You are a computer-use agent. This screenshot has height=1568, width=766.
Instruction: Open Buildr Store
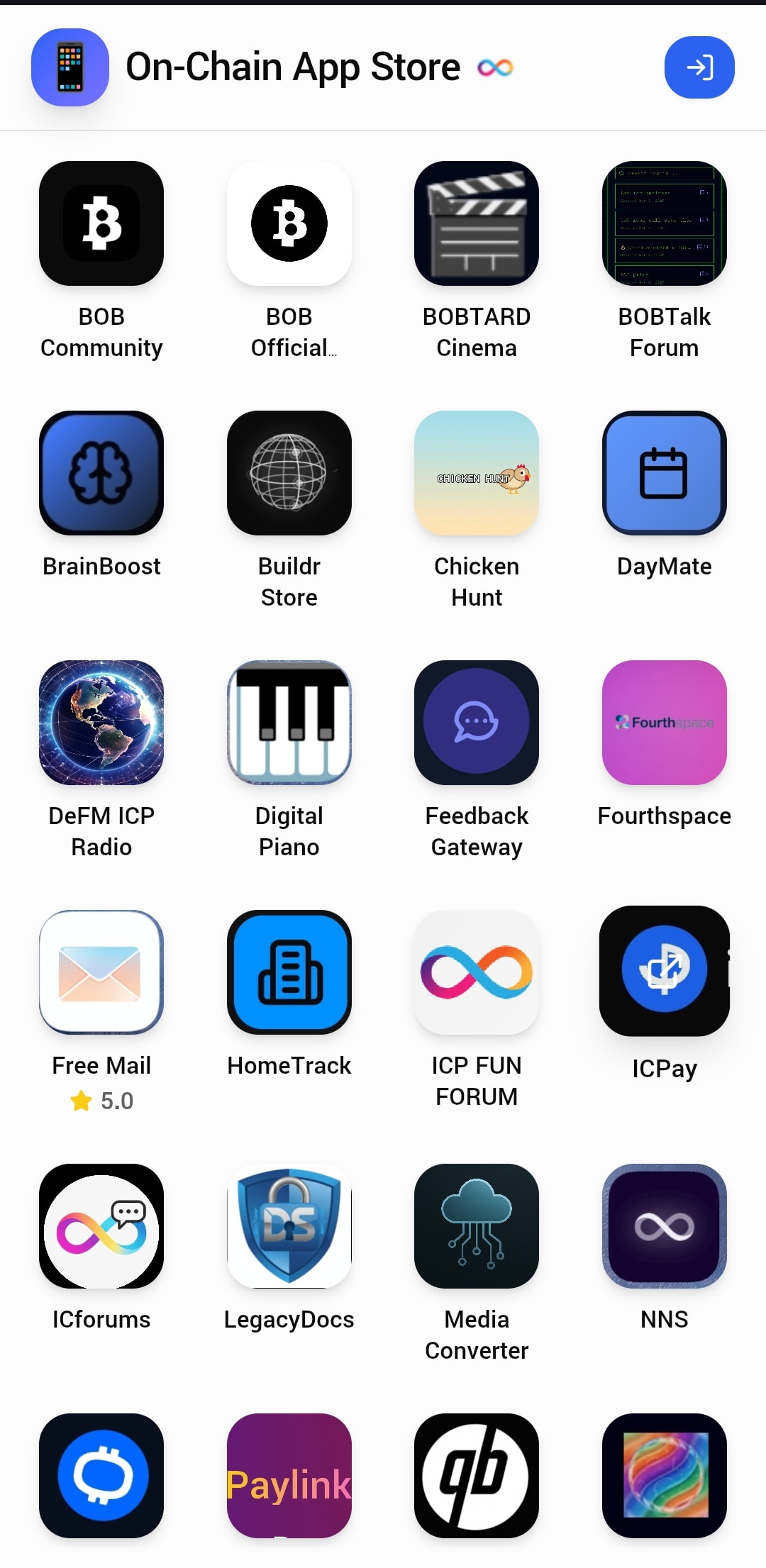click(289, 473)
